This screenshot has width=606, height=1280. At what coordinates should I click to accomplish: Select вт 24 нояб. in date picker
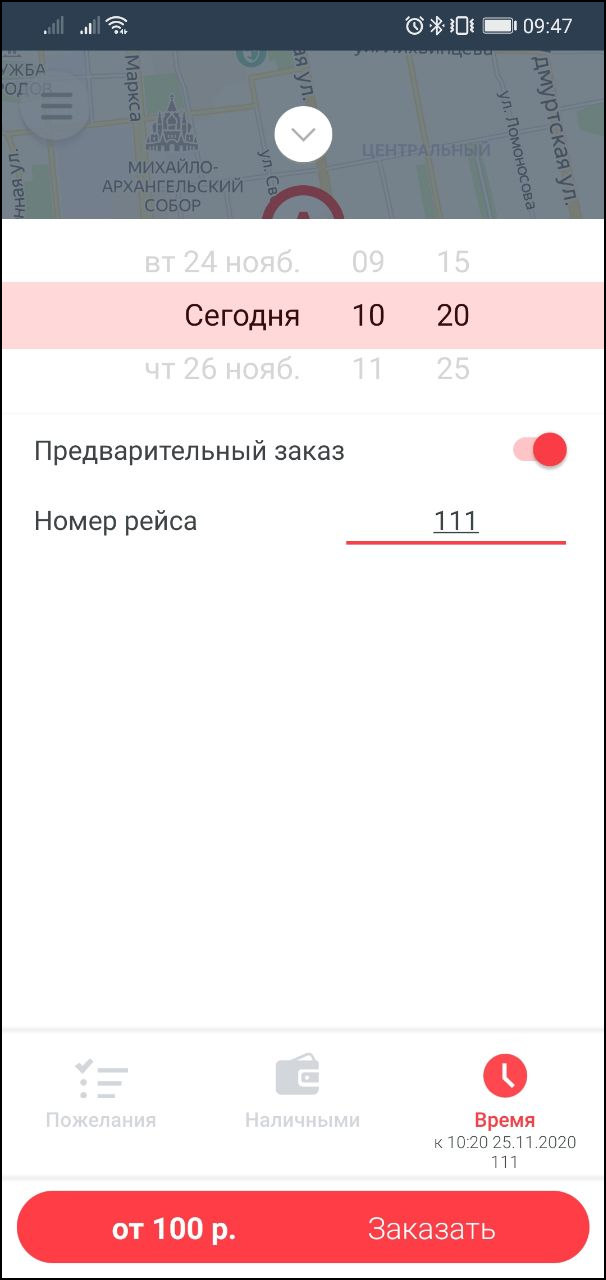pos(222,262)
